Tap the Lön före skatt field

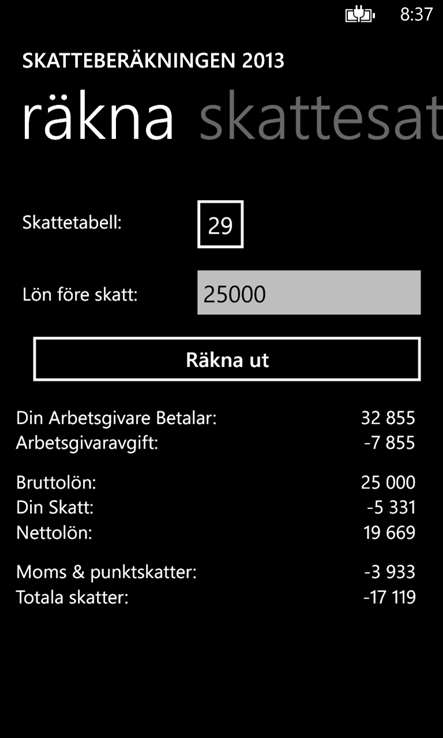click(x=309, y=292)
